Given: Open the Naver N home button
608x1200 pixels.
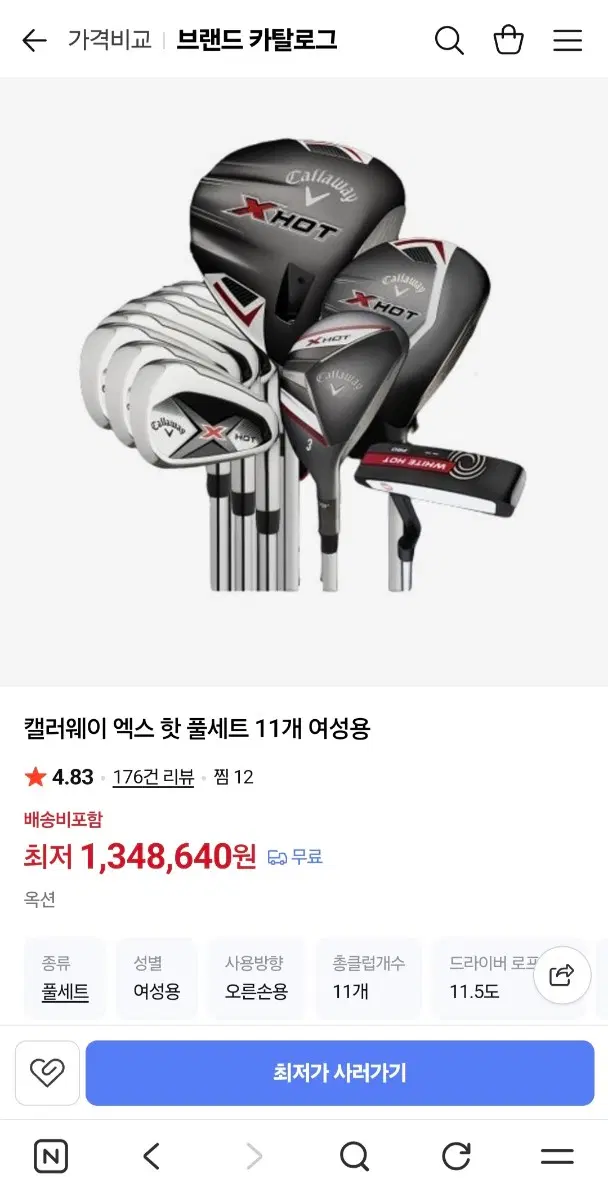Looking at the screenshot, I should (x=51, y=1157).
